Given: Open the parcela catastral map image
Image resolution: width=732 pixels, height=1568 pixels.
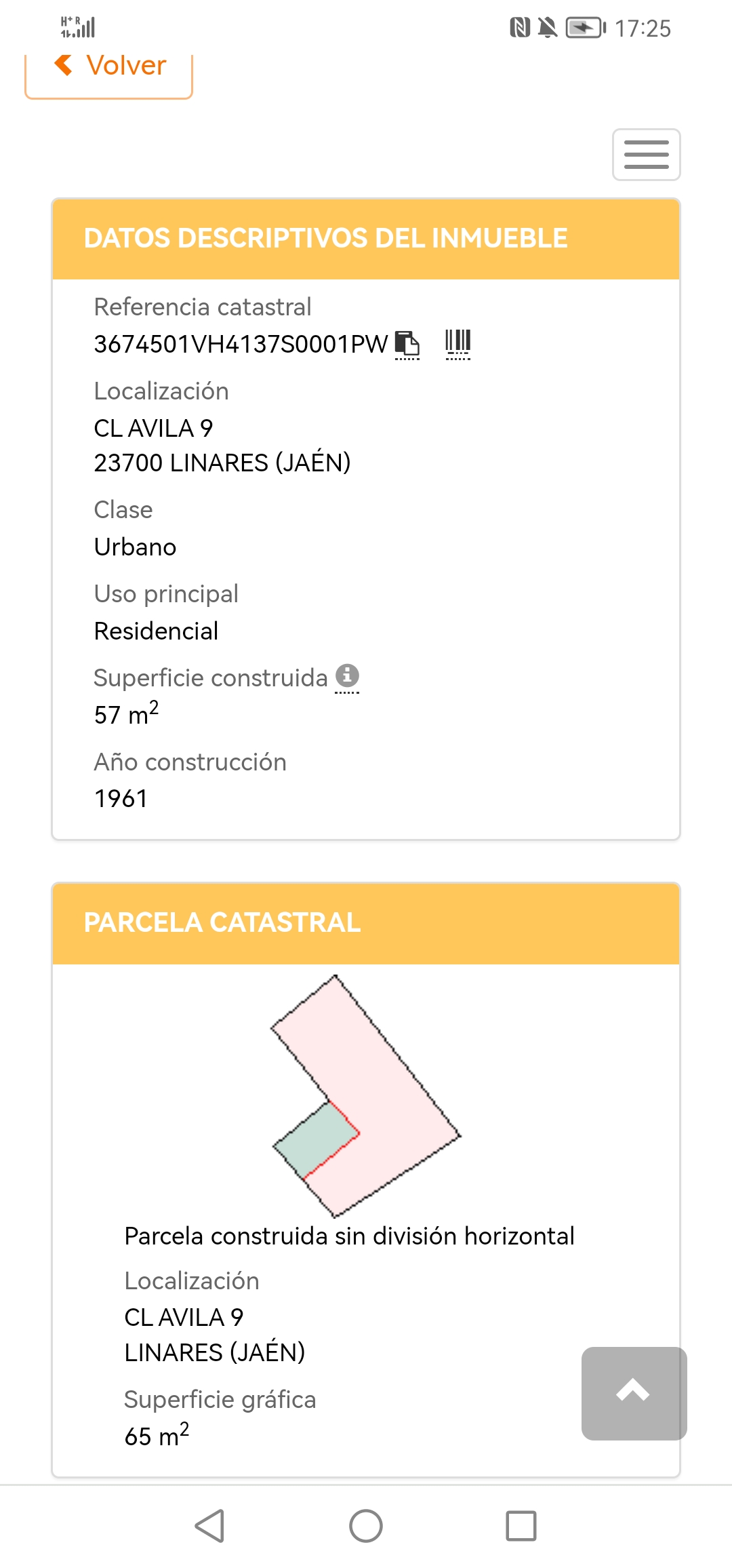Looking at the screenshot, I should 366,1095.
